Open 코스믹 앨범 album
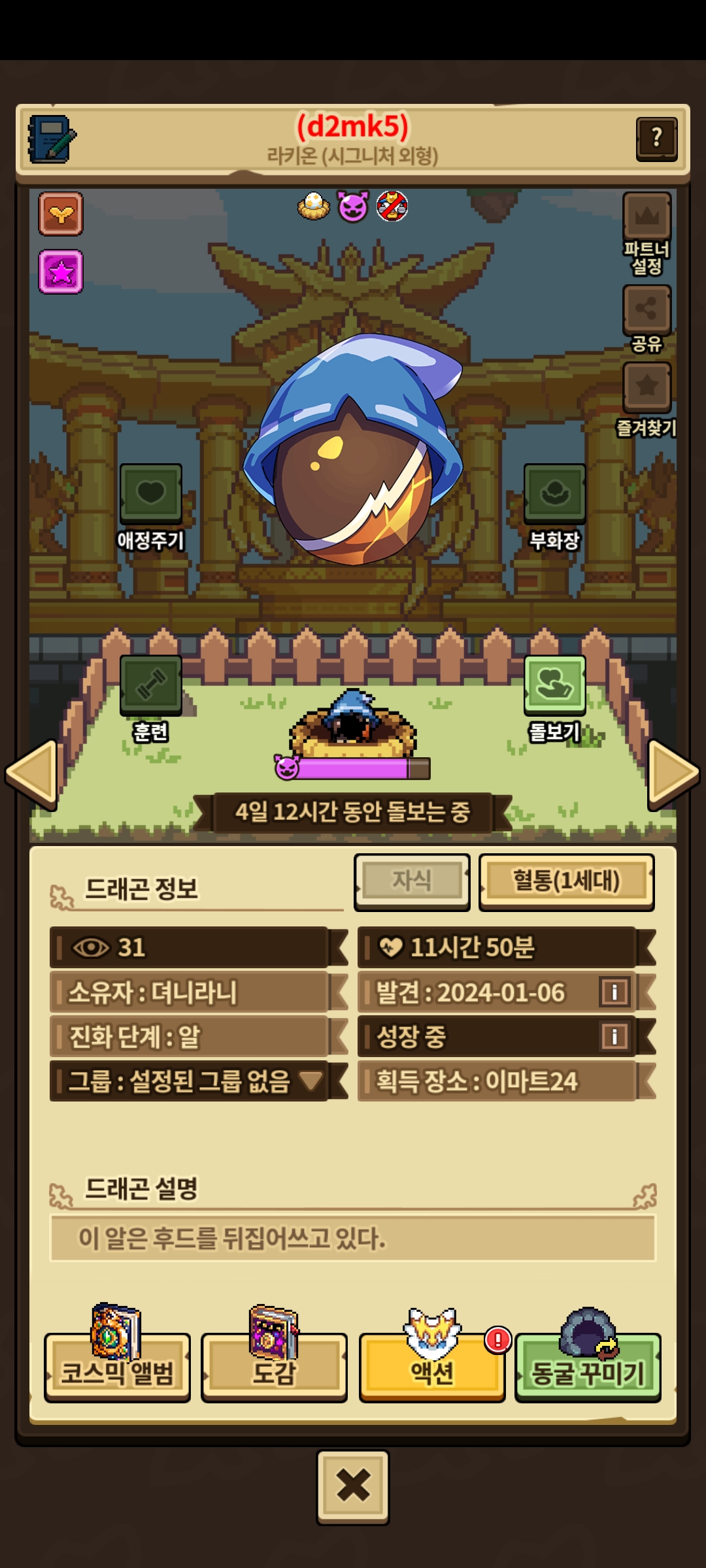Viewport: 706px width, 1568px height. pos(117,1367)
